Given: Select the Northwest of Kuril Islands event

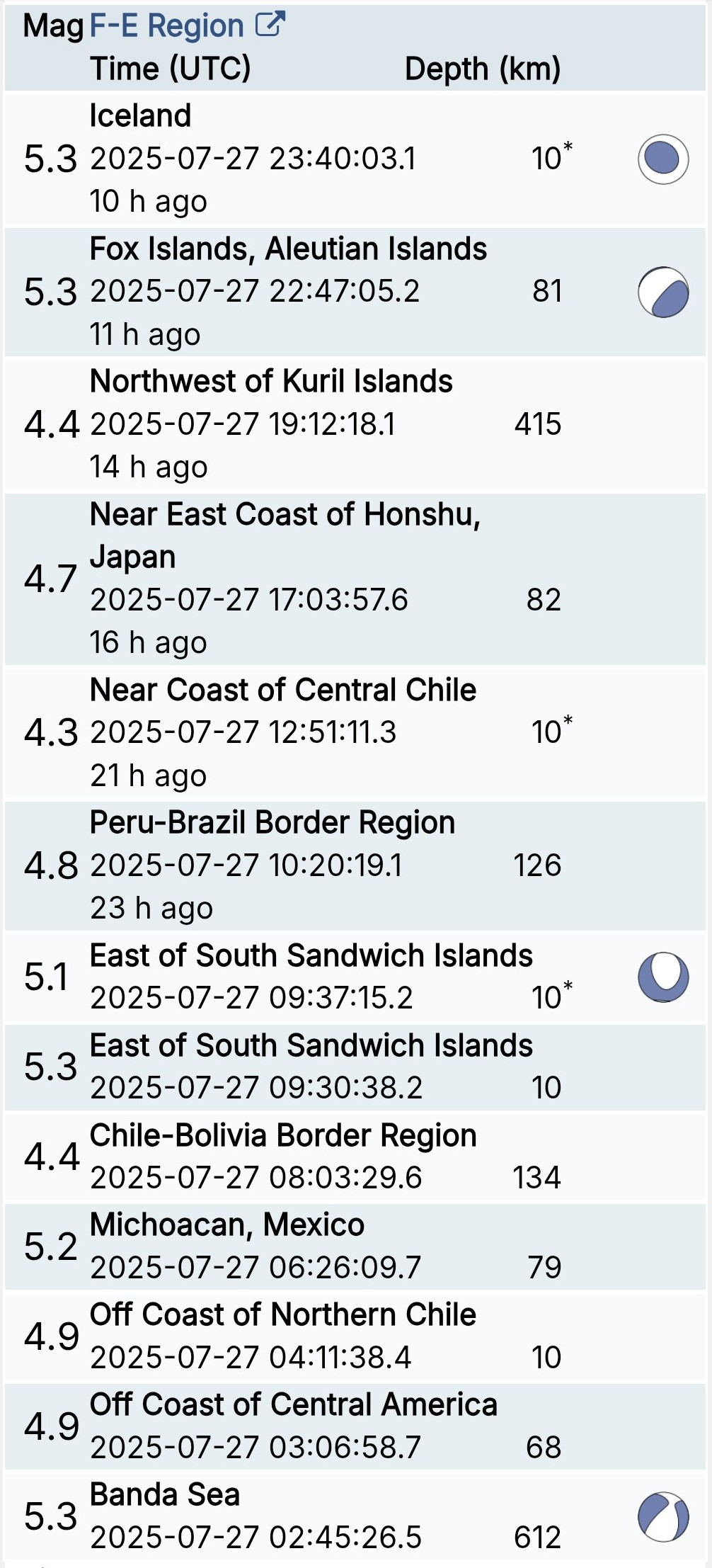Looking at the screenshot, I should pyautogui.click(x=355, y=425).
